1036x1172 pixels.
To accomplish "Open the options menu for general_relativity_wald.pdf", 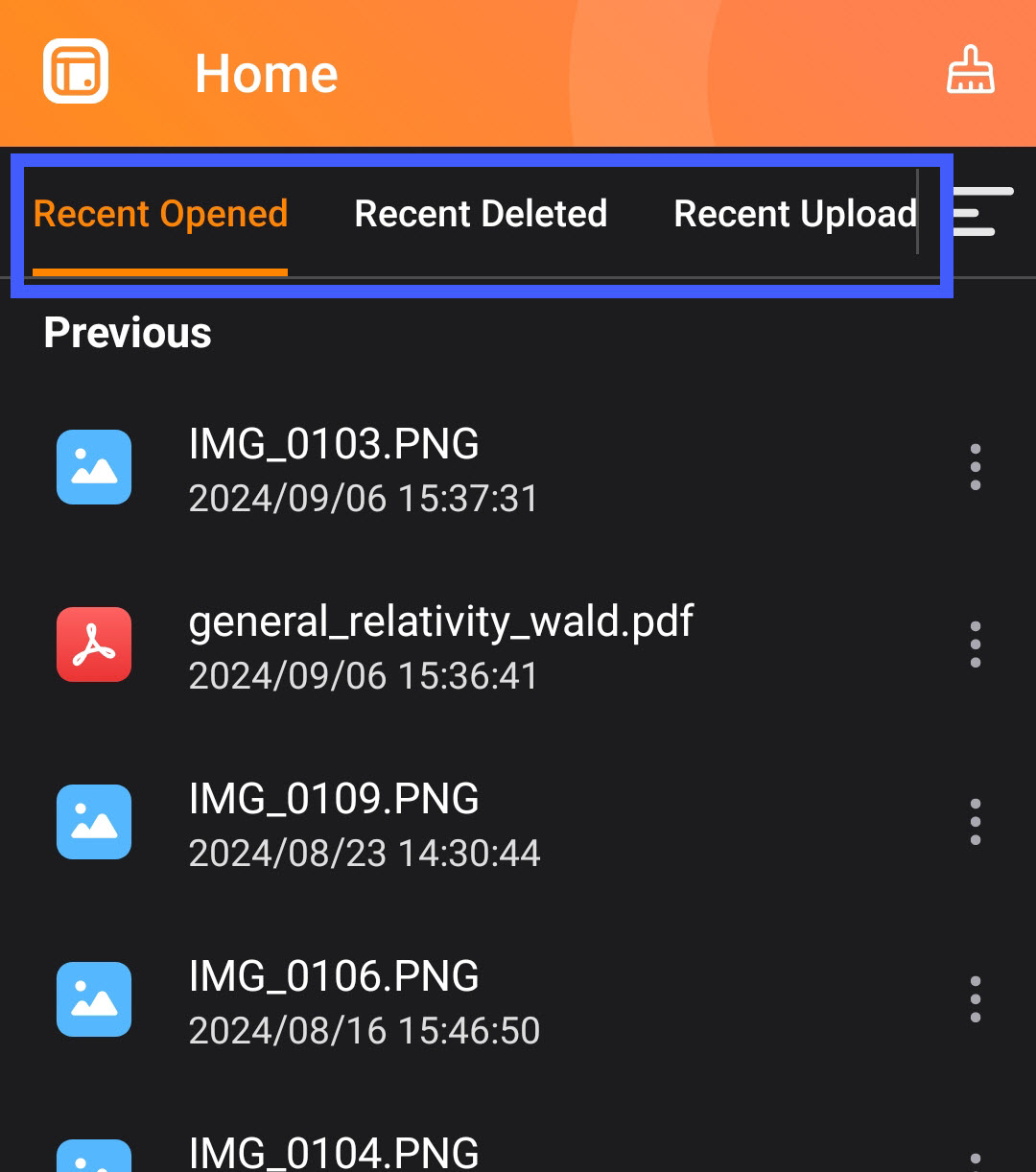I will 975,645.
